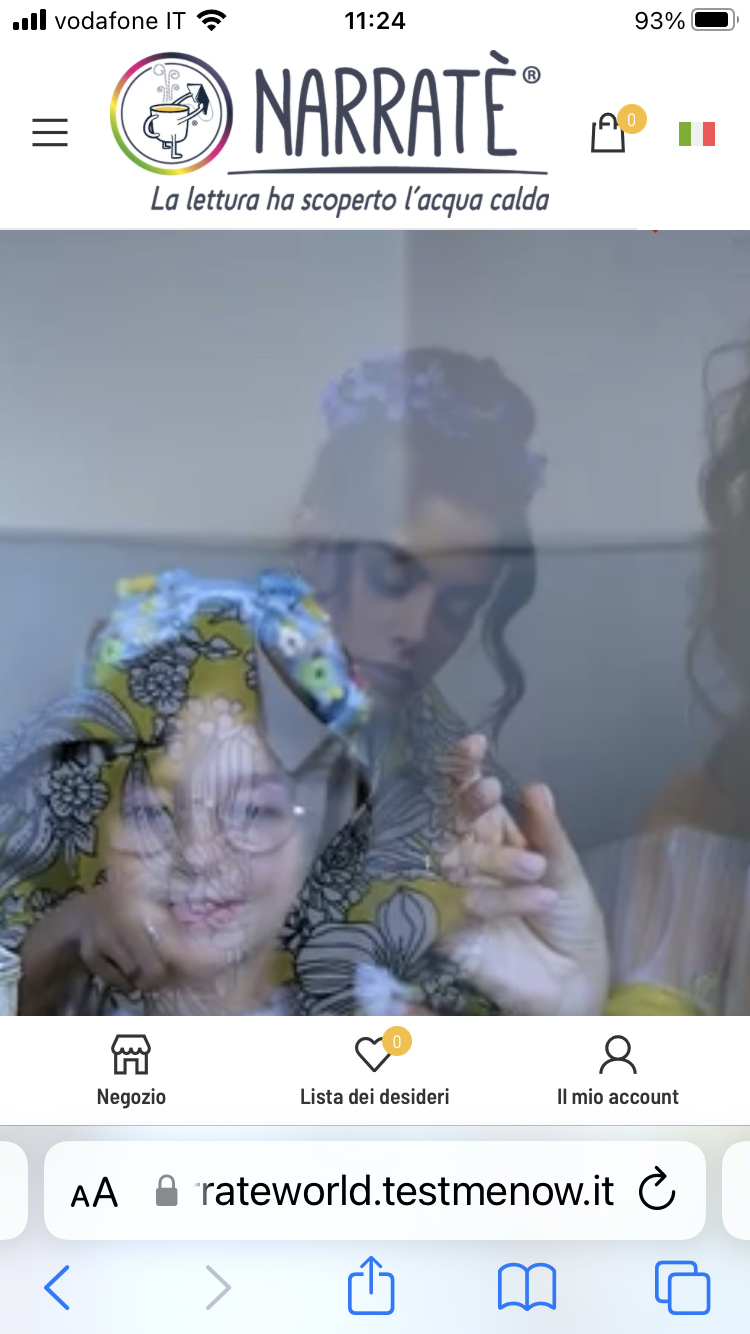Share this page from the toolbar

(x=371, y=1284)
